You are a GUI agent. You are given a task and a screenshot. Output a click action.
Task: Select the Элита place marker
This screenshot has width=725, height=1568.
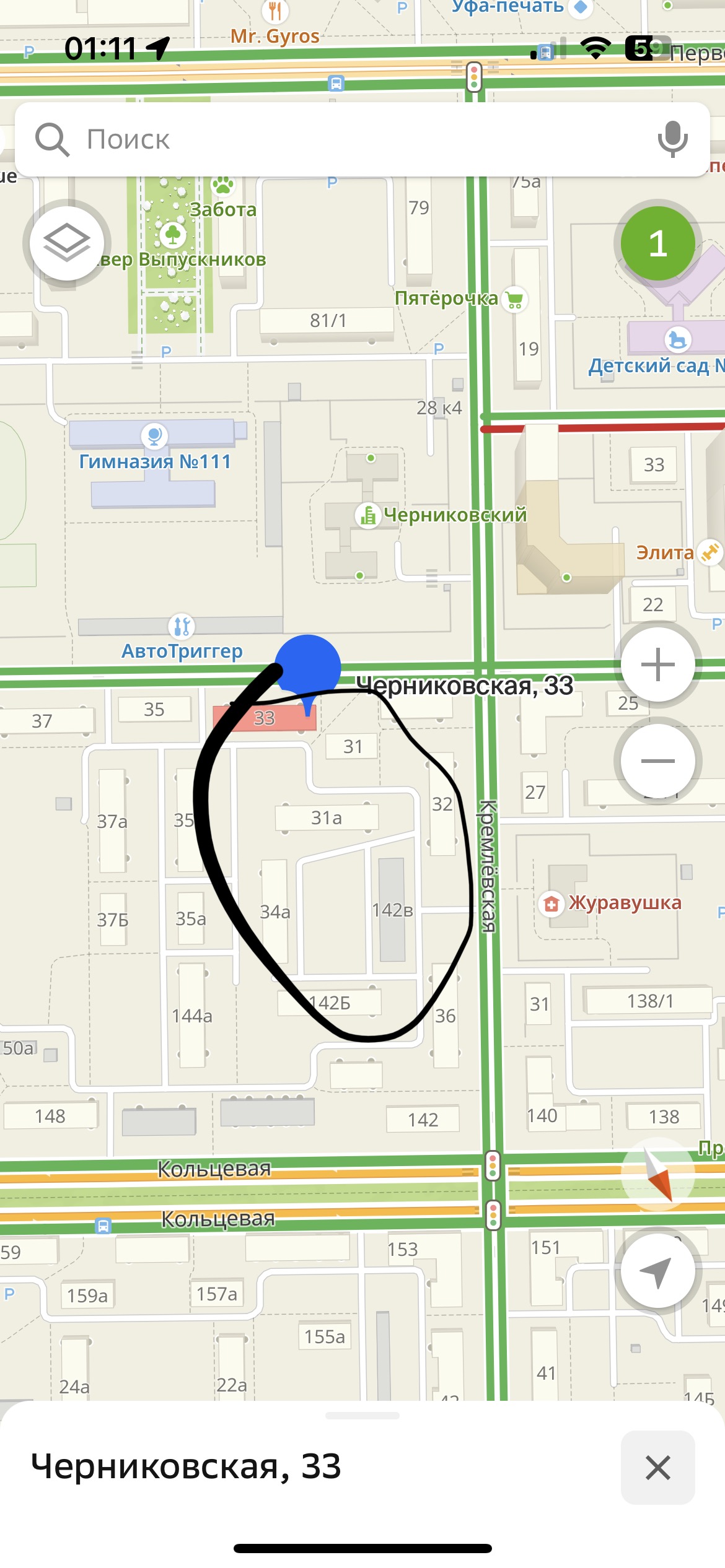point(709,552)
